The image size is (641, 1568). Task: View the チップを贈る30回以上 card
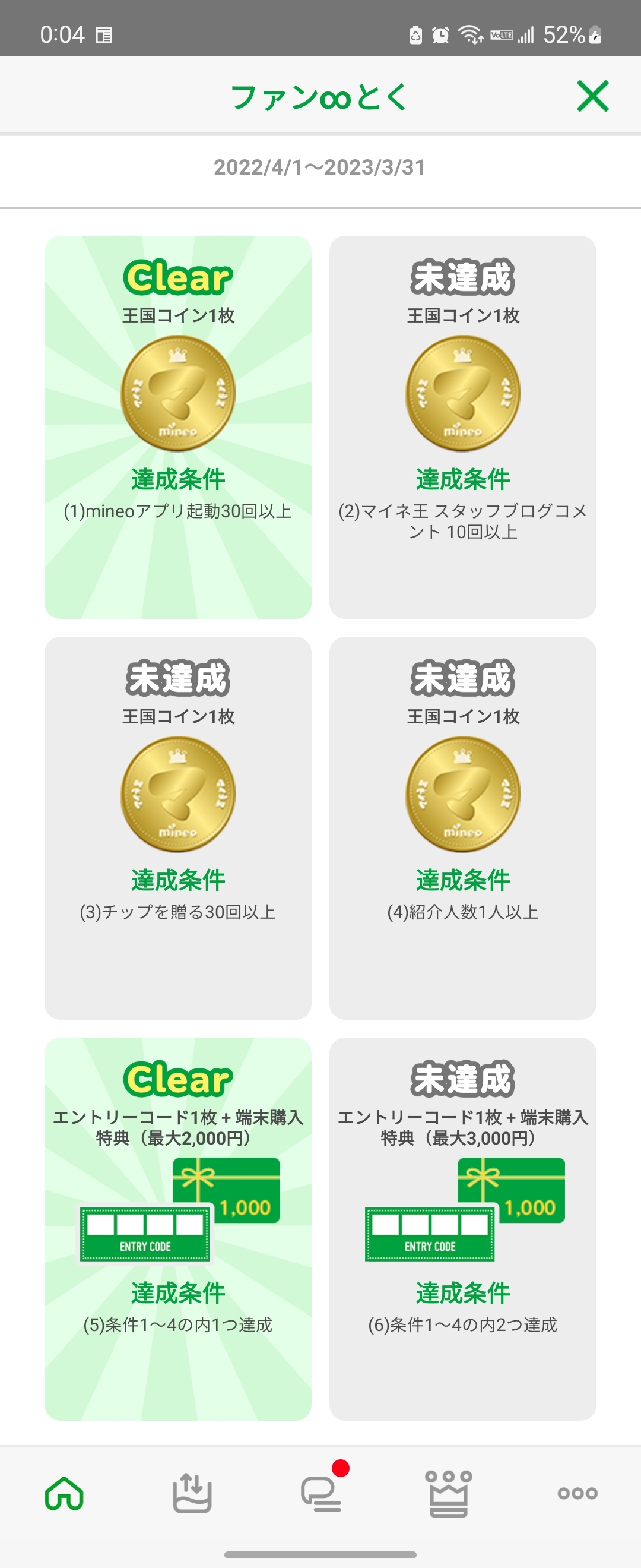pos(177,827)
